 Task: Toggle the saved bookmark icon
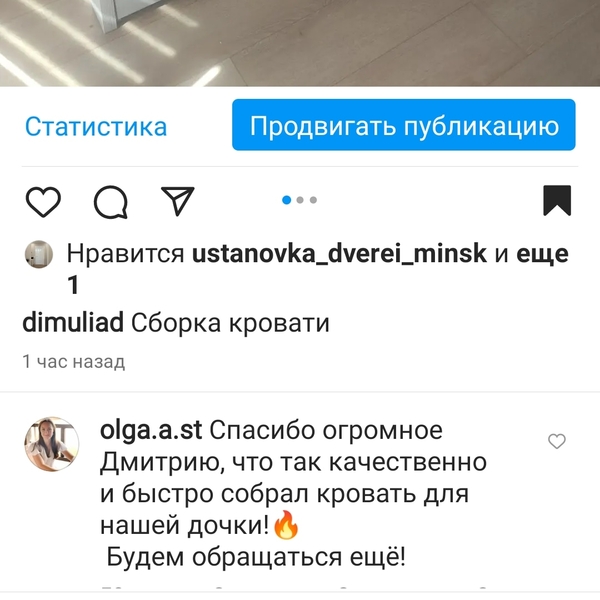[x=557, y=200]
